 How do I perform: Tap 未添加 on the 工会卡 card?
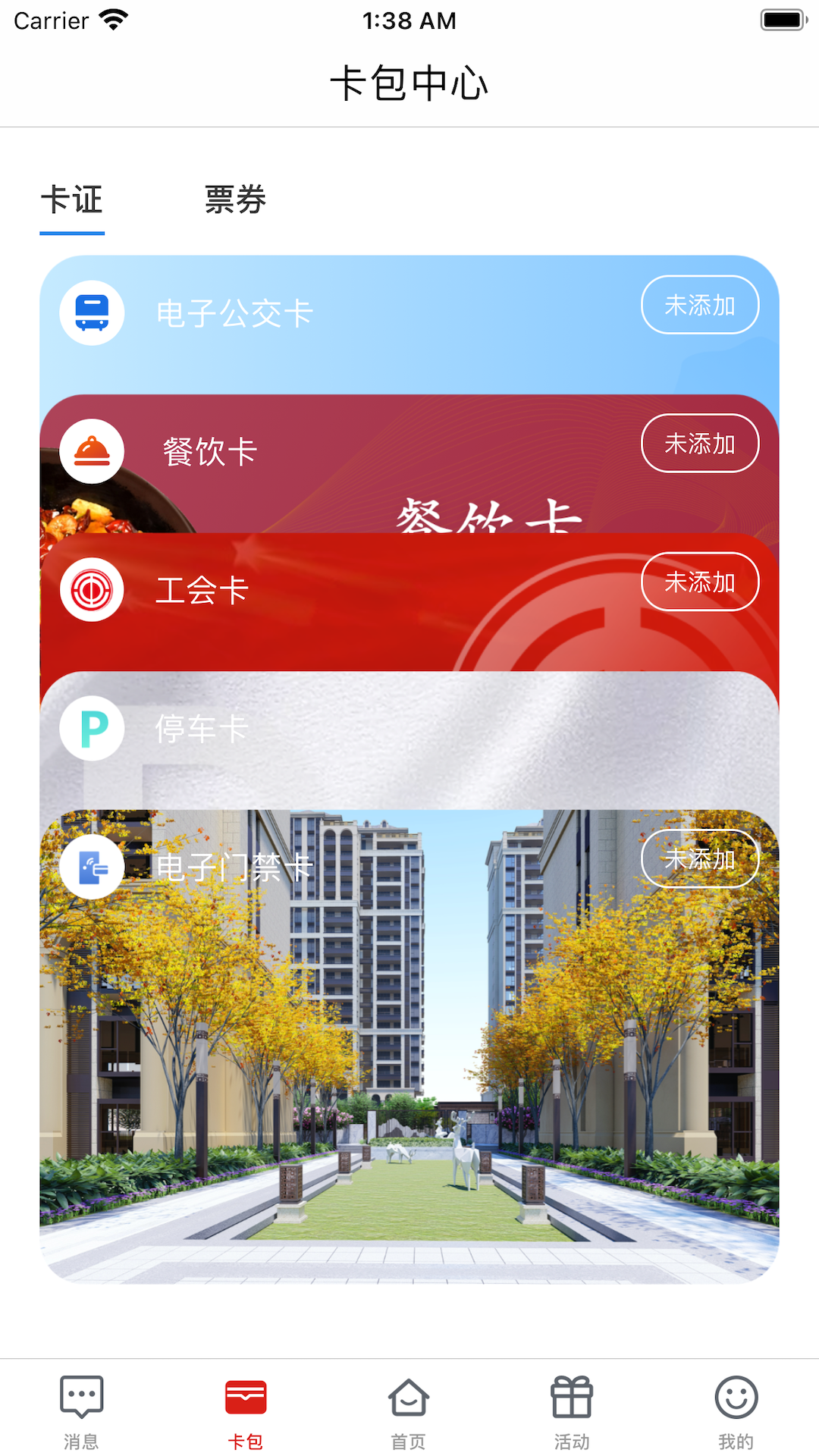(x=699, y=582)
